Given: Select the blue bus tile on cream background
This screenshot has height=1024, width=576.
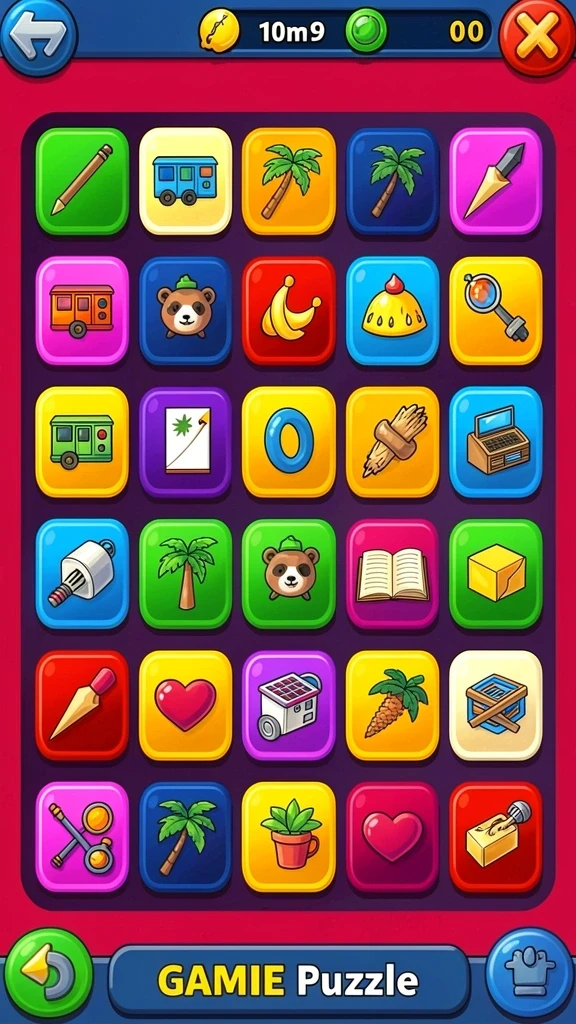Looking at the screenshot, I should click(185, 181).
